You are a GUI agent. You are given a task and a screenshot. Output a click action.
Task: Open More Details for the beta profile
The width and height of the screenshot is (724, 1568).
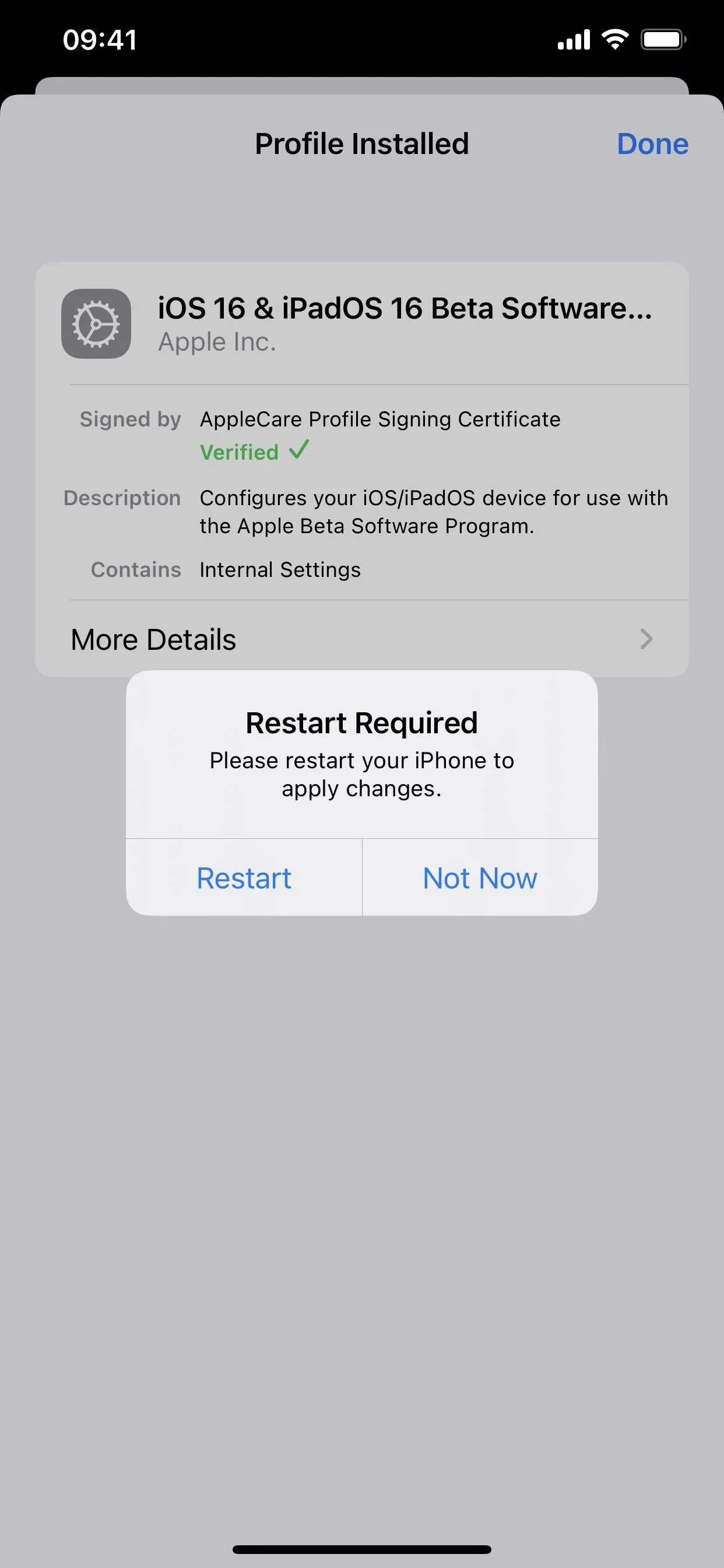click(x=362, y=639)
